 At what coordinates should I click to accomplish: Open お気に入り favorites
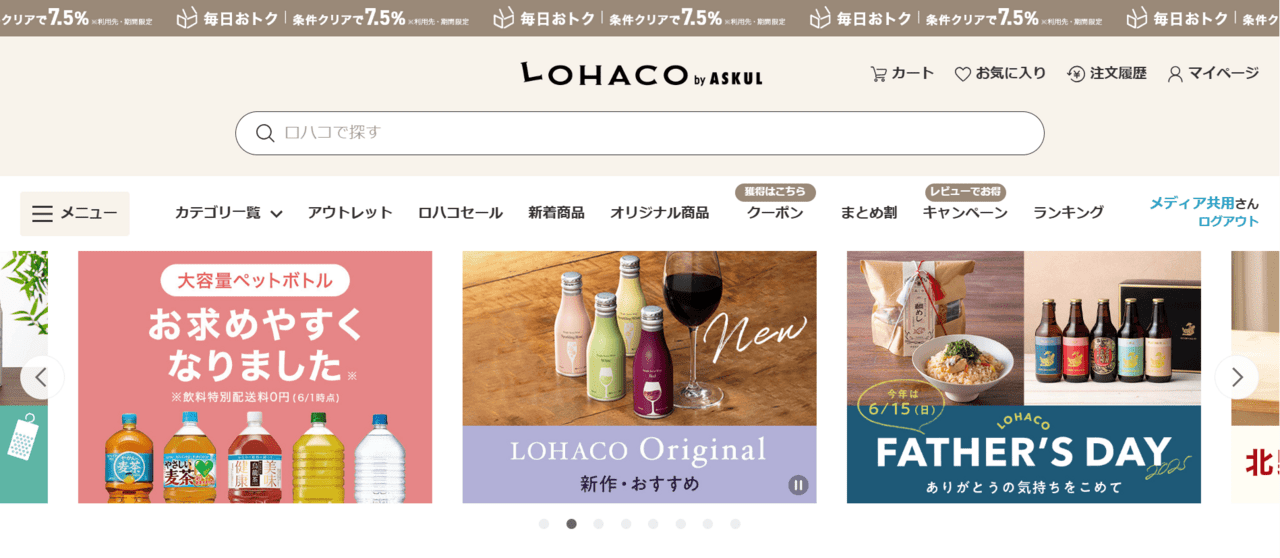point(1000,73)
